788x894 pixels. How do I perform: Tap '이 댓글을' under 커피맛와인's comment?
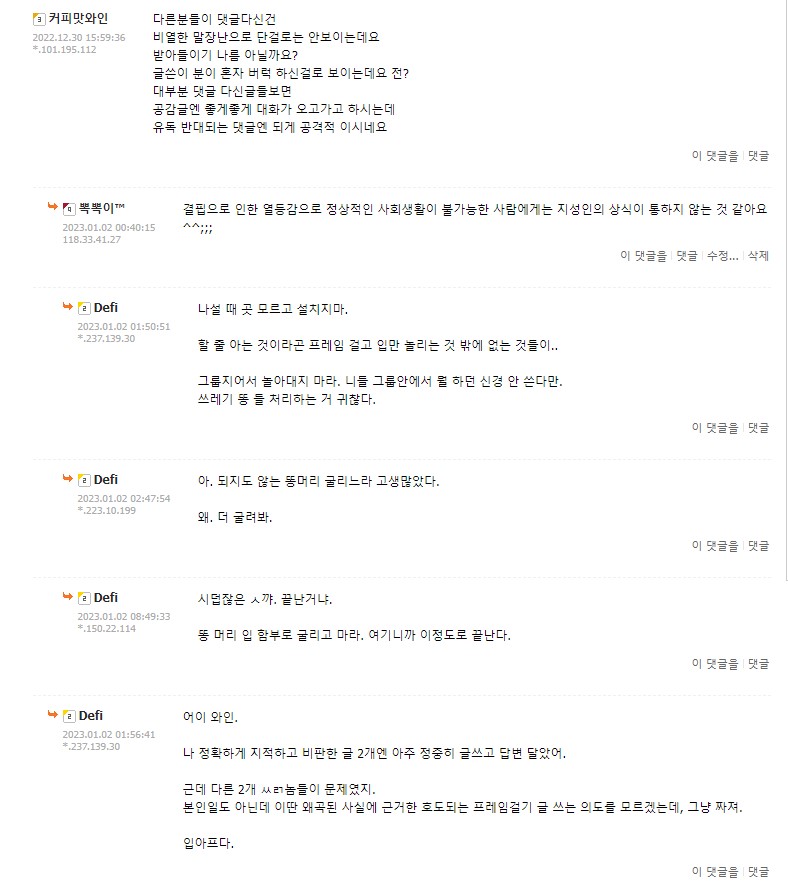[714, 156]
